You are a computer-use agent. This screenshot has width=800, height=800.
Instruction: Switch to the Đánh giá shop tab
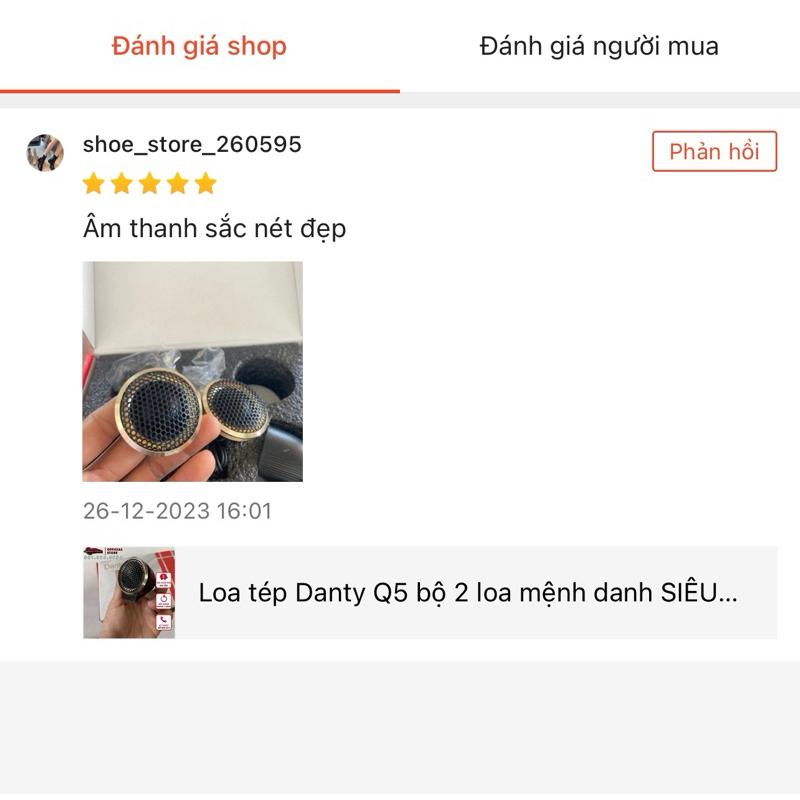[x=199, y=46]
